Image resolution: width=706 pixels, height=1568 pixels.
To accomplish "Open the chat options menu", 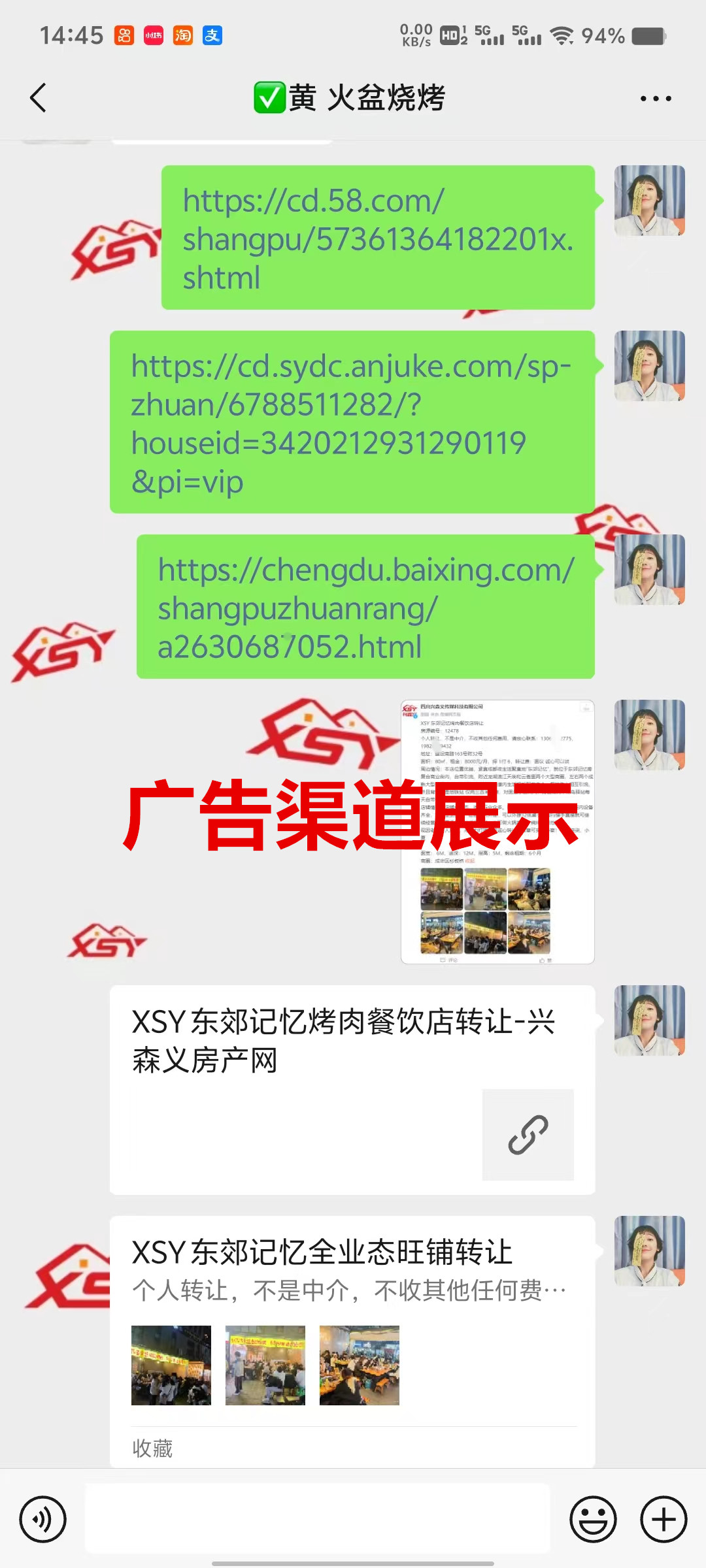I will 655,99.
